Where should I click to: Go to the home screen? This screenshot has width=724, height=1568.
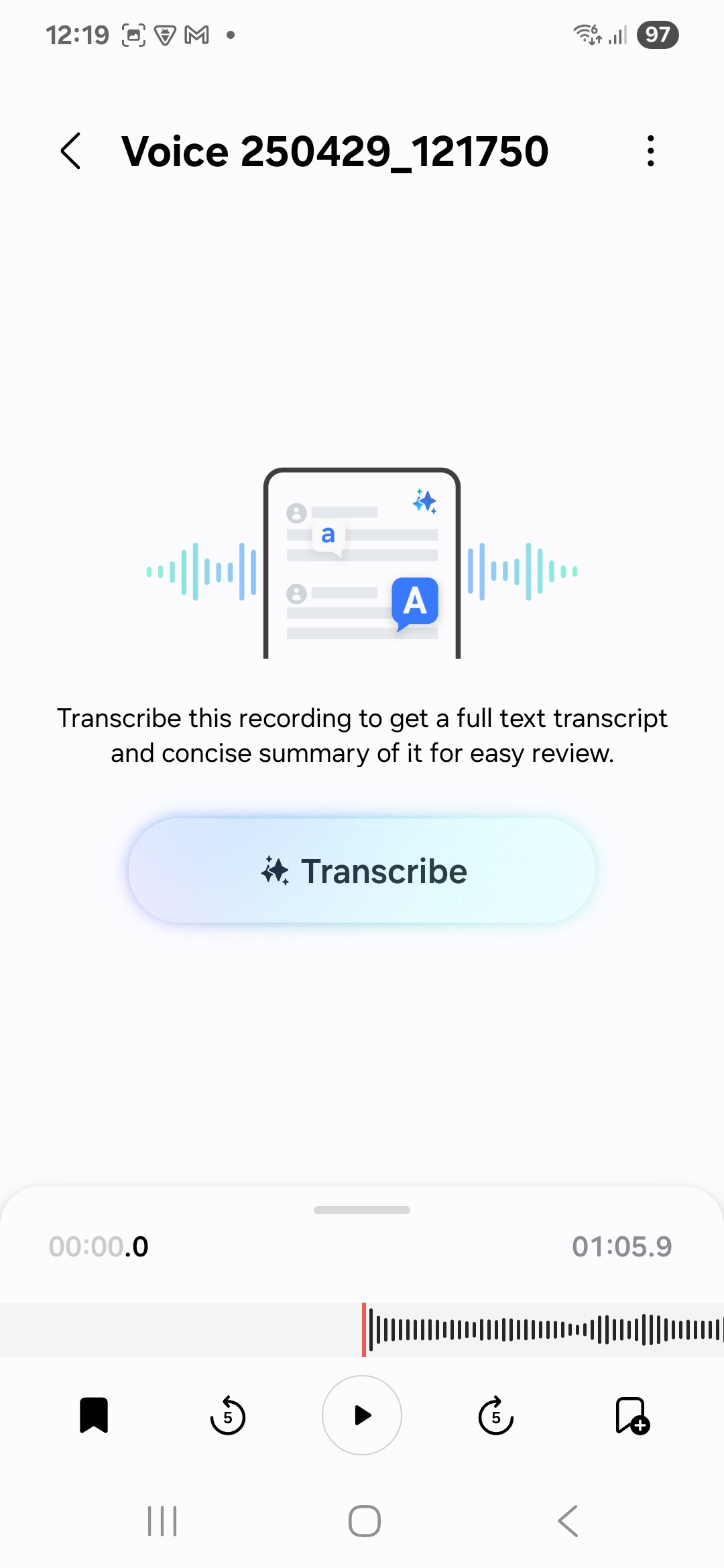[364, 1521]
